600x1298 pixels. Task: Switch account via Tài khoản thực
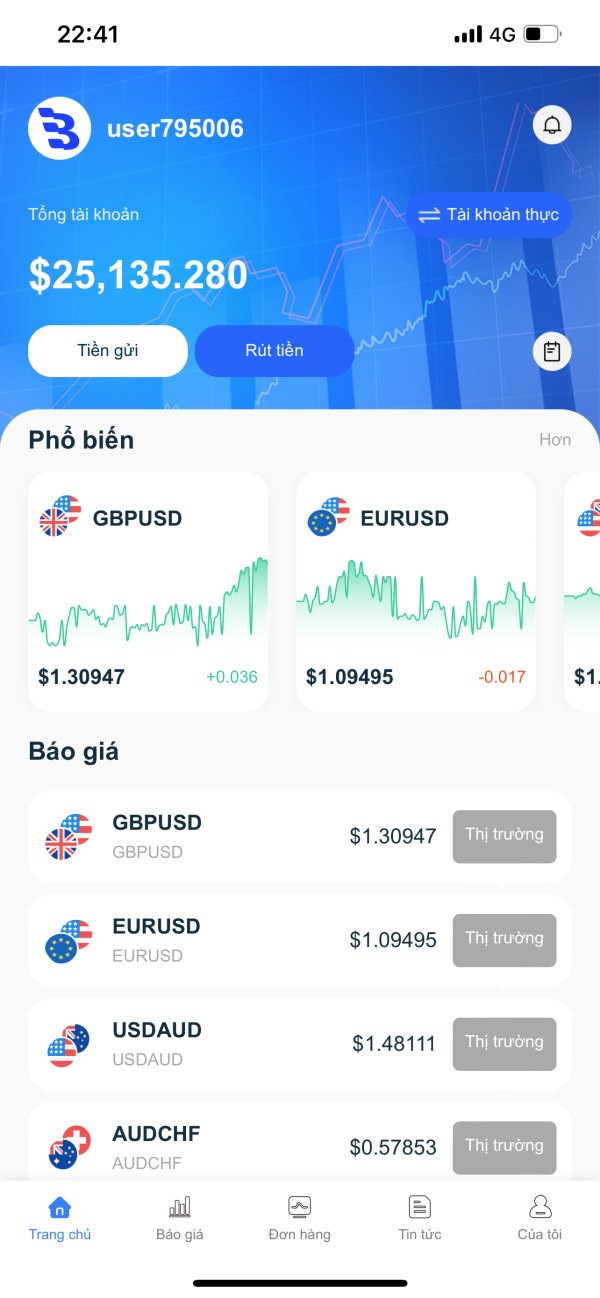coord(488,215)
